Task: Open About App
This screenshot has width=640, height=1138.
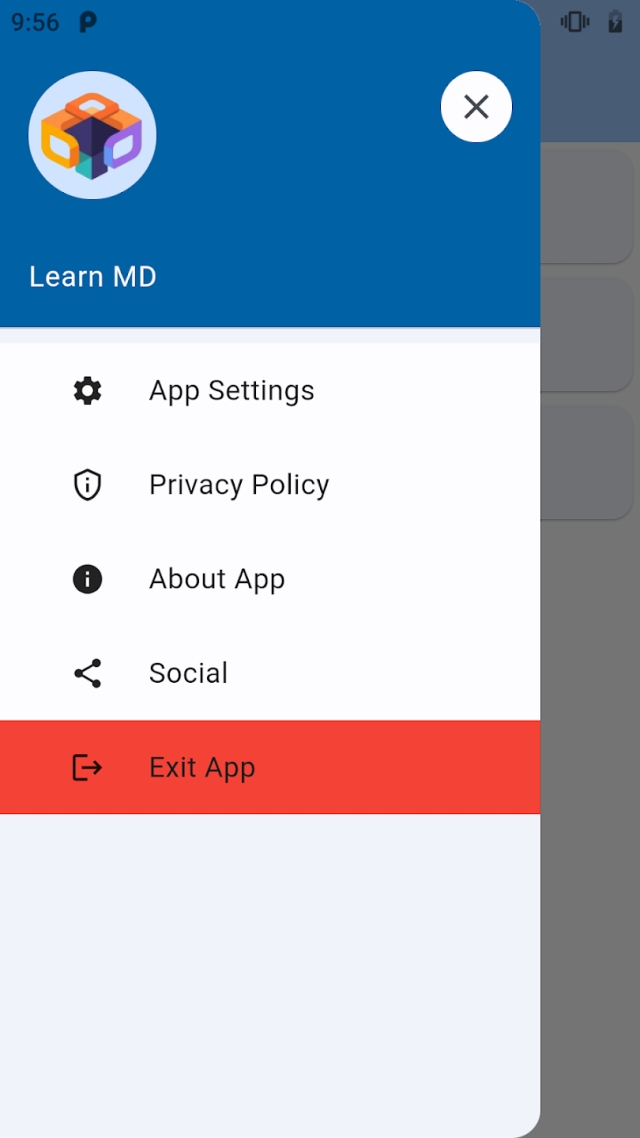Action: point(216,579)
